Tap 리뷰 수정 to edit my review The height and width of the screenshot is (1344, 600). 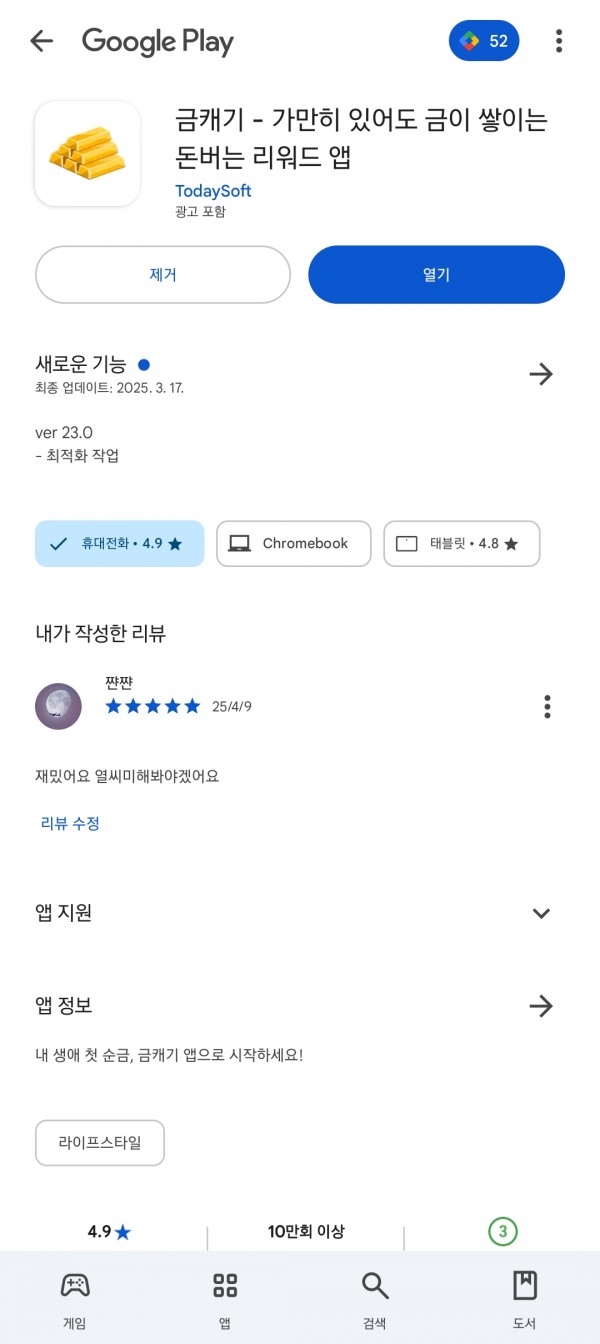point(70,823)
